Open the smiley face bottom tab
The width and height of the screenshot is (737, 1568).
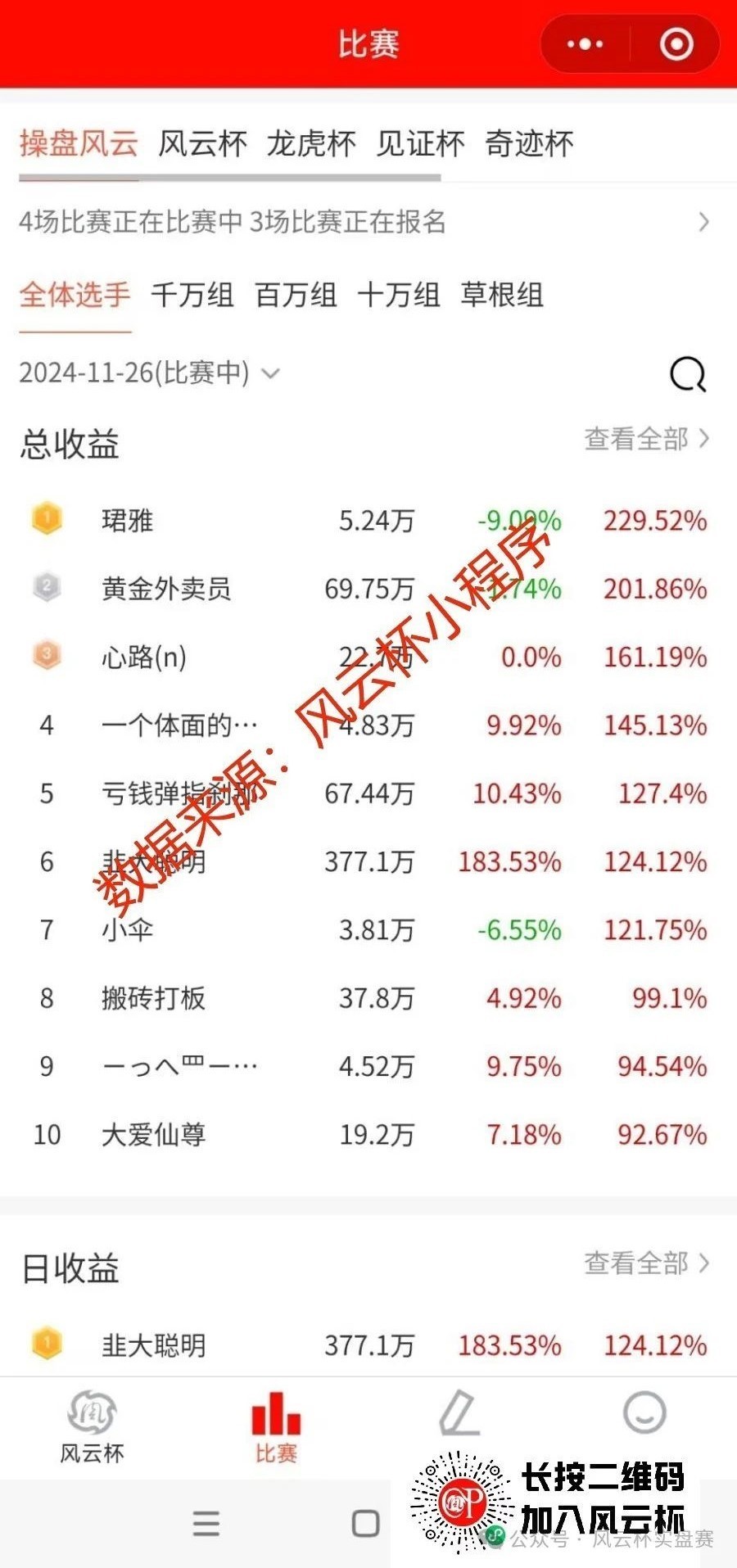[644, 1413]
